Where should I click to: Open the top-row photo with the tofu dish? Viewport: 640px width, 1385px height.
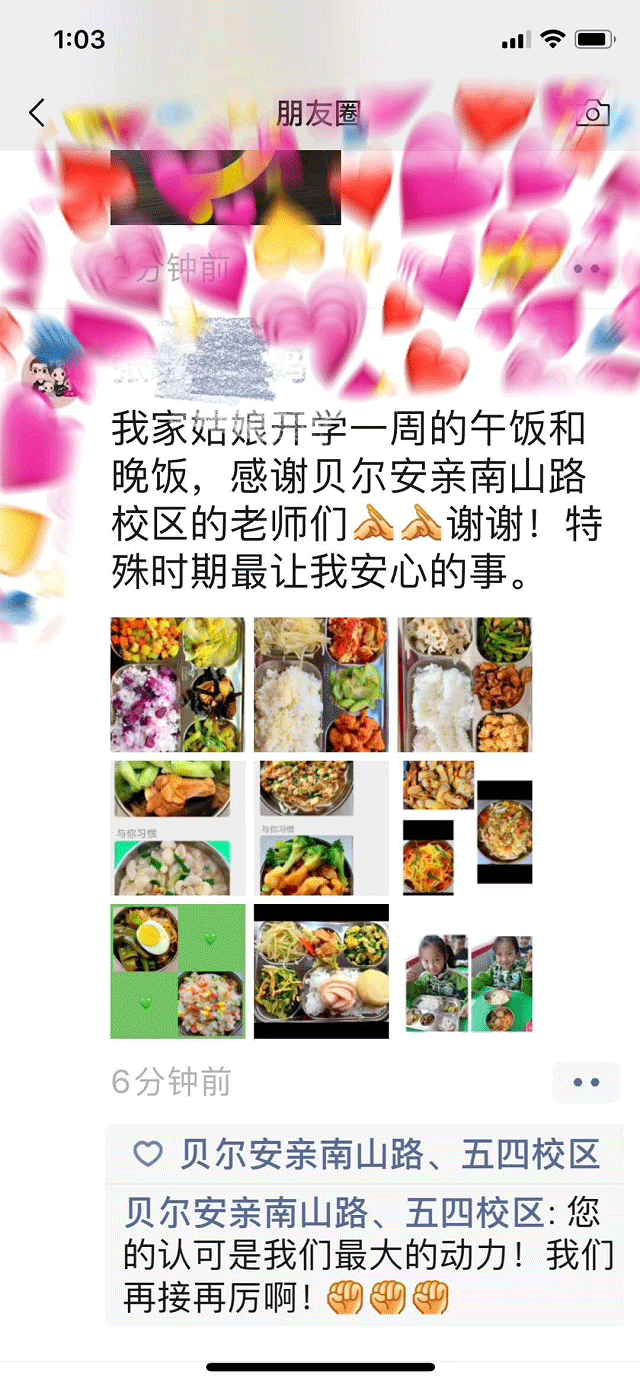[465, 684]
